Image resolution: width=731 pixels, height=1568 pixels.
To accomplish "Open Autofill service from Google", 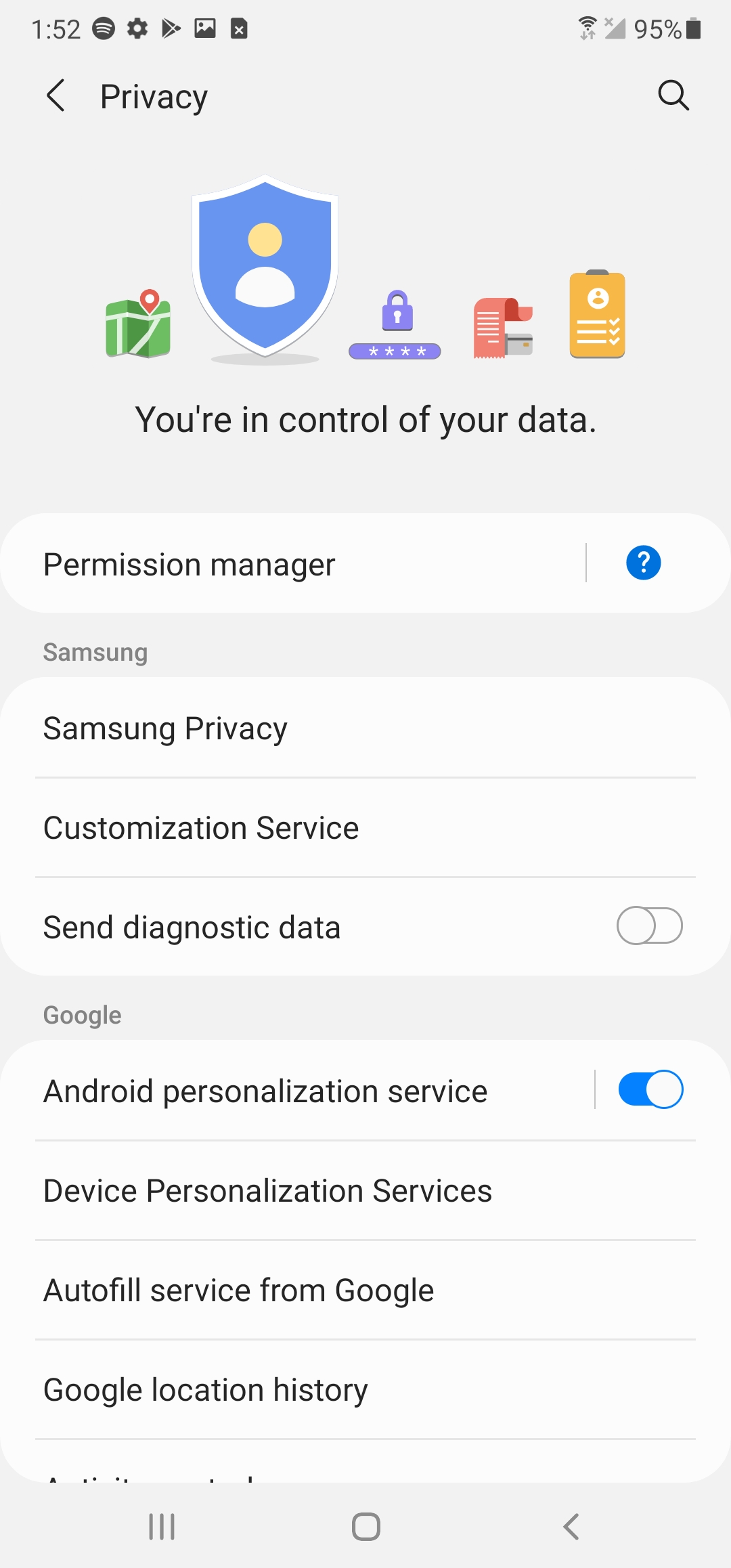I will click(365, 1290).
